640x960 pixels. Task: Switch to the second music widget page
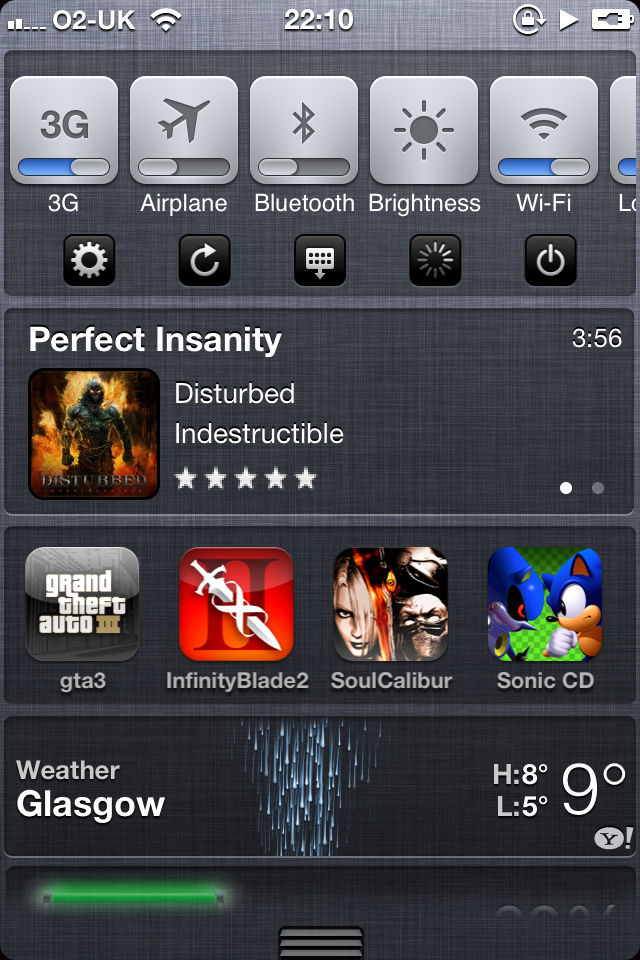click(x=598, y=488)
